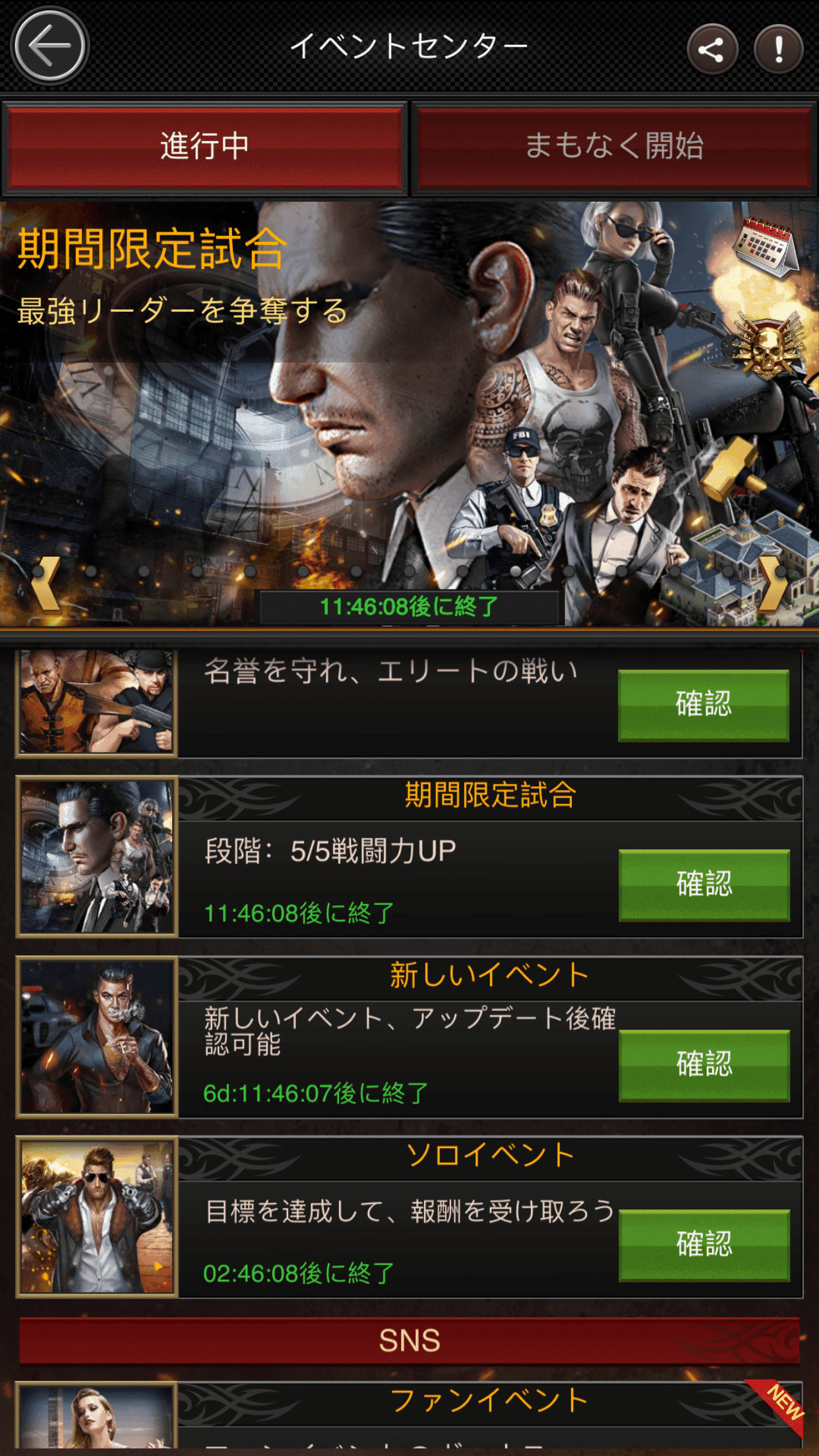819x1456 pixels.
Task: Switch to the 進行中 tab
Action: 204,146
